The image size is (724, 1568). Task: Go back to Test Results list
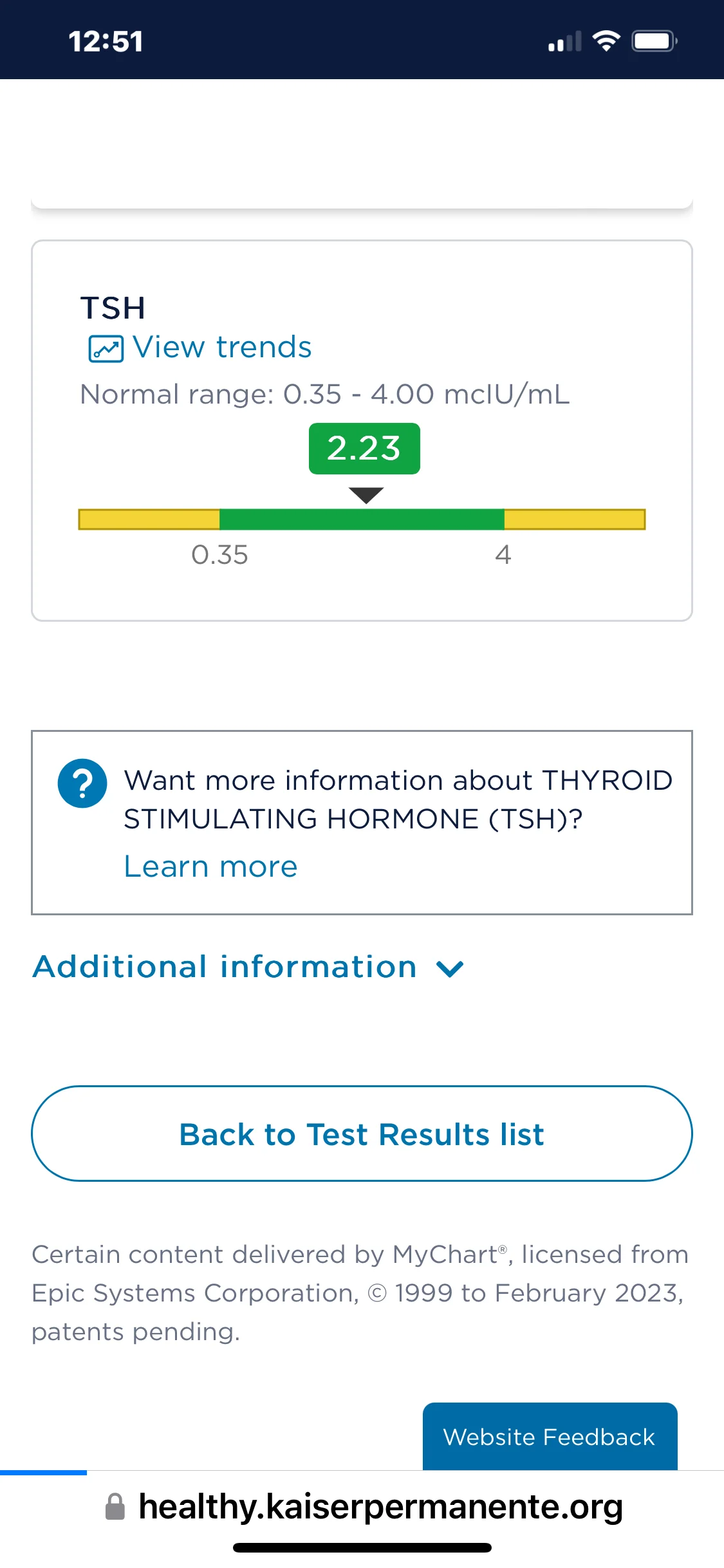362,1134
